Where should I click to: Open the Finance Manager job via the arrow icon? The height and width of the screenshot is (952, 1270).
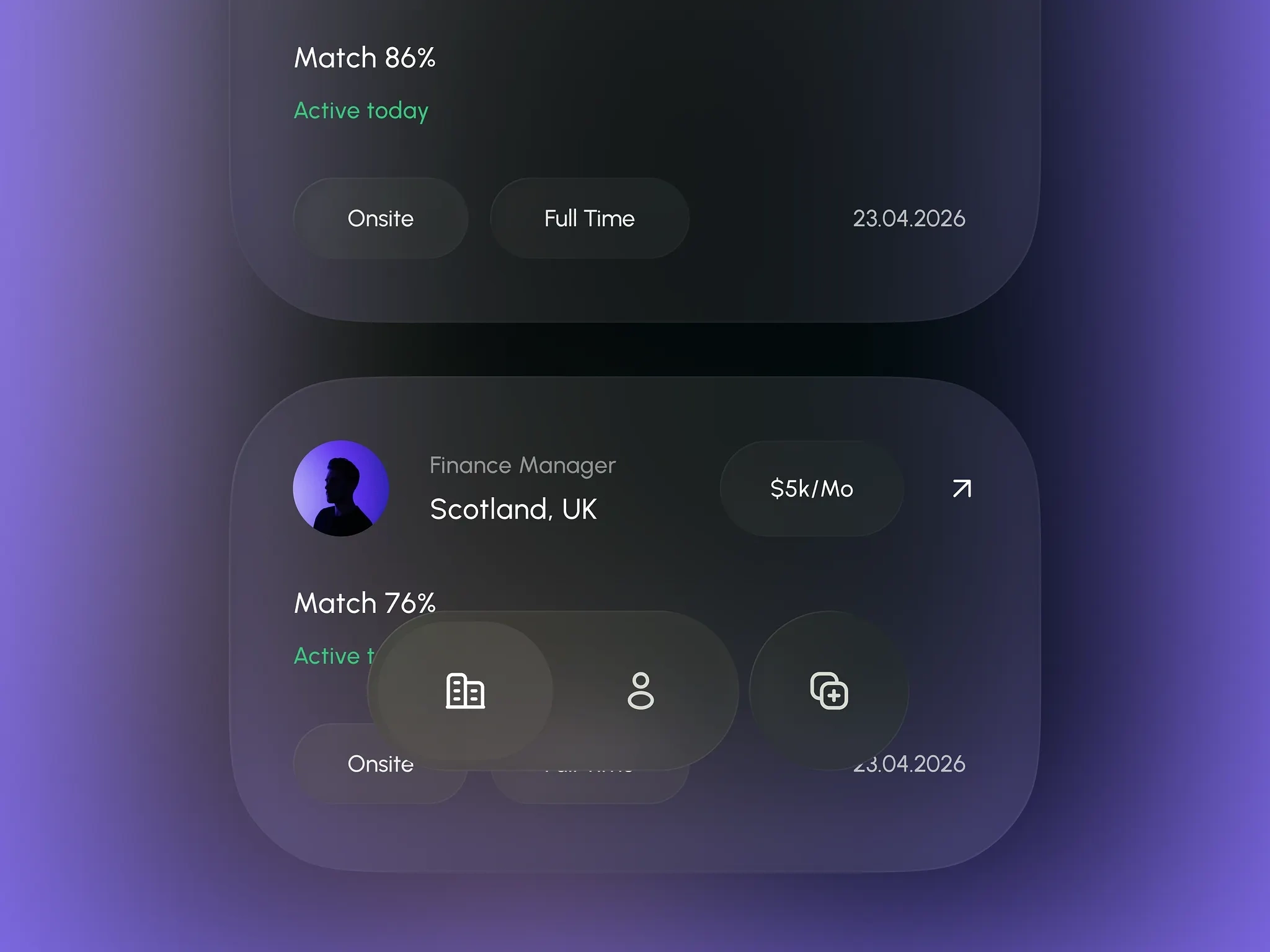click(x=961, y=488)
